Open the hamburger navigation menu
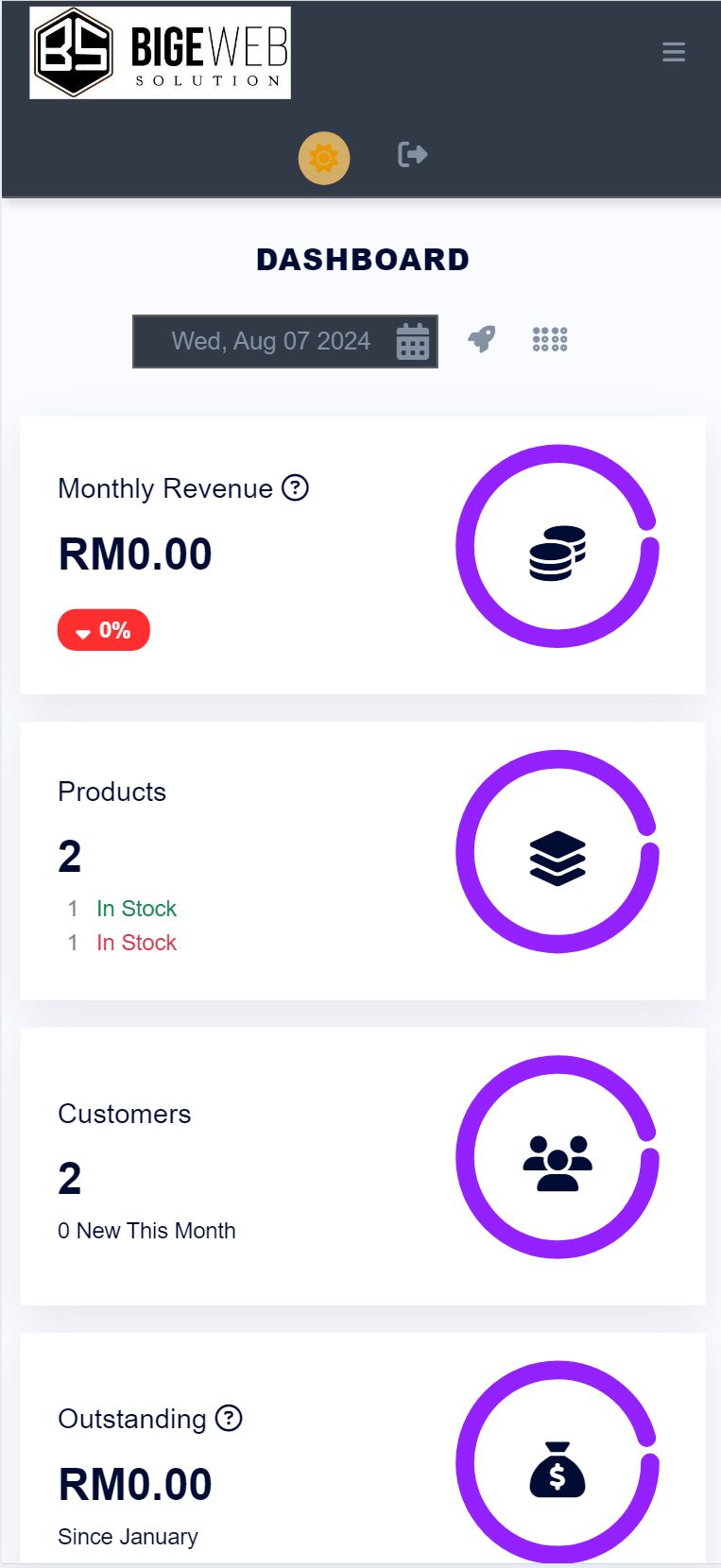The image size is (721, 1568). 673,52
